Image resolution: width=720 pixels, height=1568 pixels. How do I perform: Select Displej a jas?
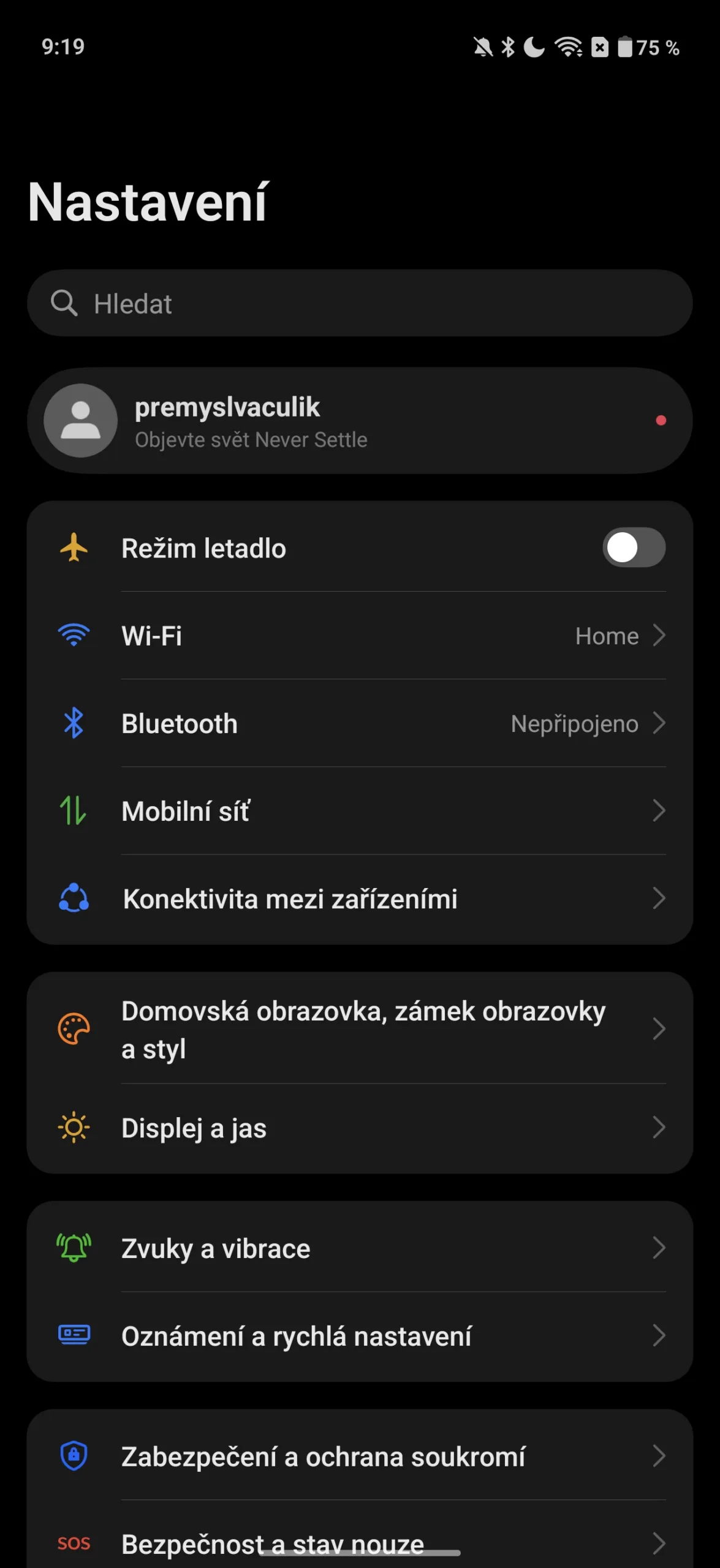360,1128
